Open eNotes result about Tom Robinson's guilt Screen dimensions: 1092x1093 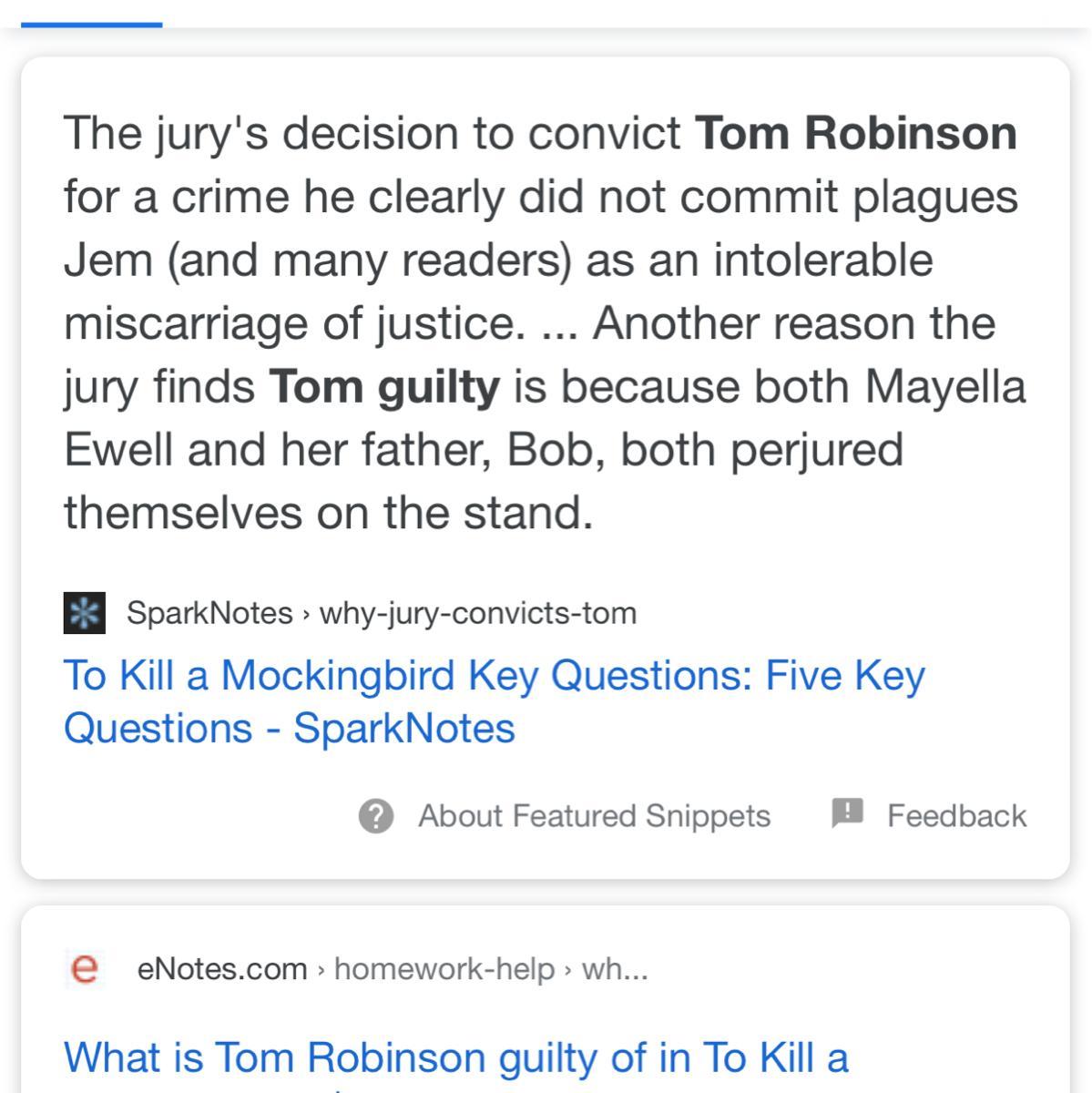(455, 1057)
